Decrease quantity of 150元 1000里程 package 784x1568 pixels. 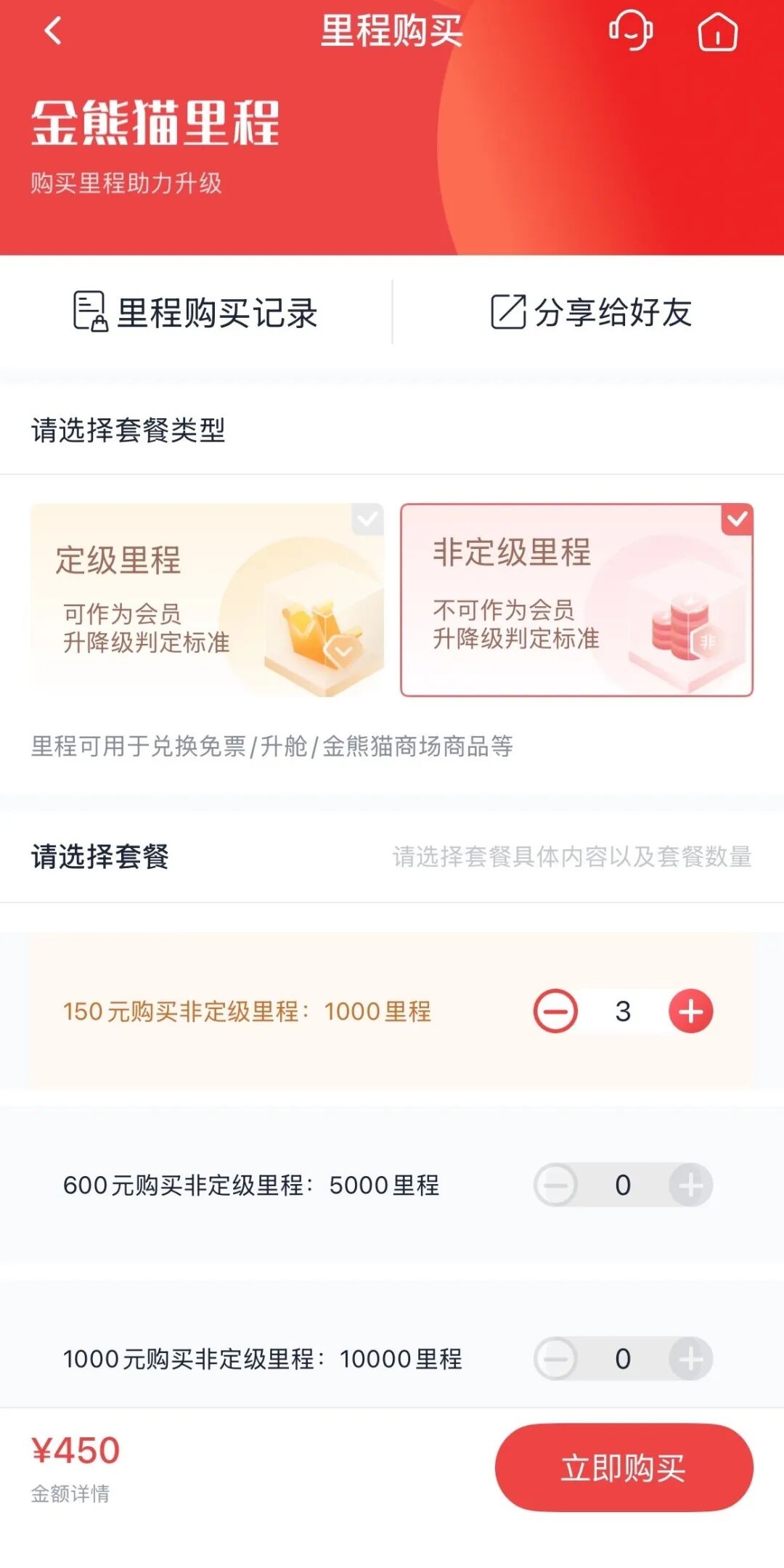point(555,1011)
